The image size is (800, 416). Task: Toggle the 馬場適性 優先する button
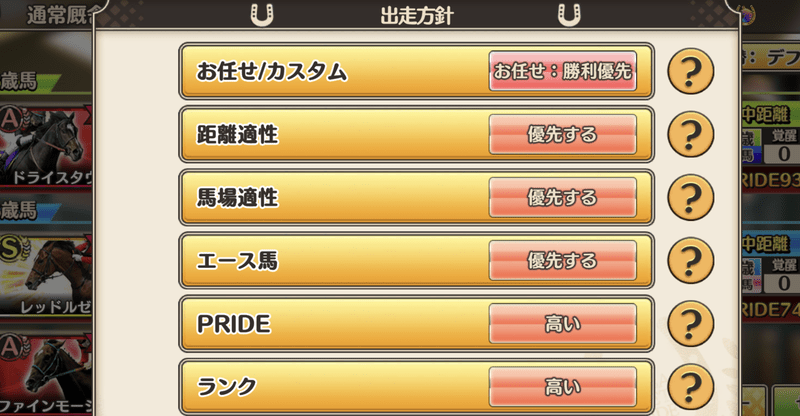point(562,197)
